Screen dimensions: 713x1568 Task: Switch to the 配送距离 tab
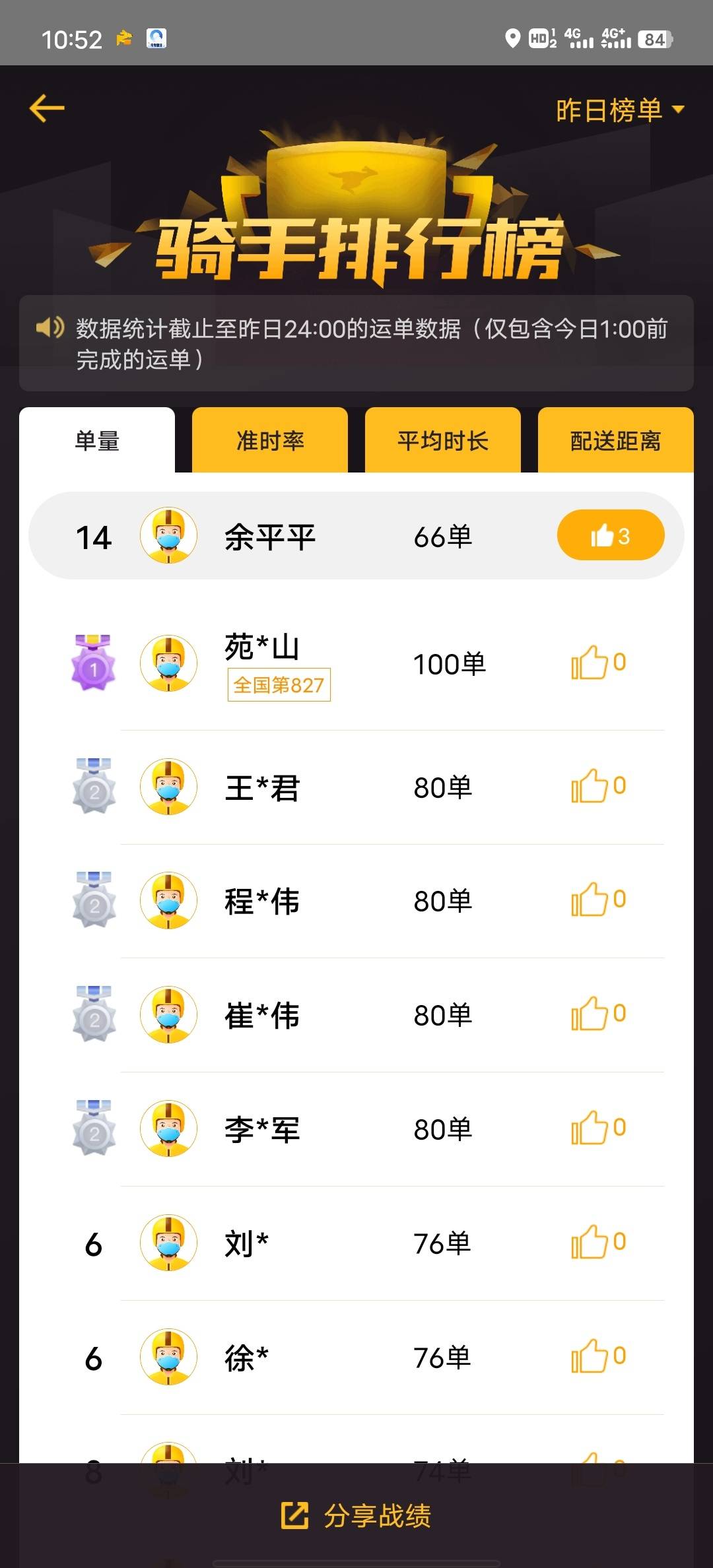(615, 441)
